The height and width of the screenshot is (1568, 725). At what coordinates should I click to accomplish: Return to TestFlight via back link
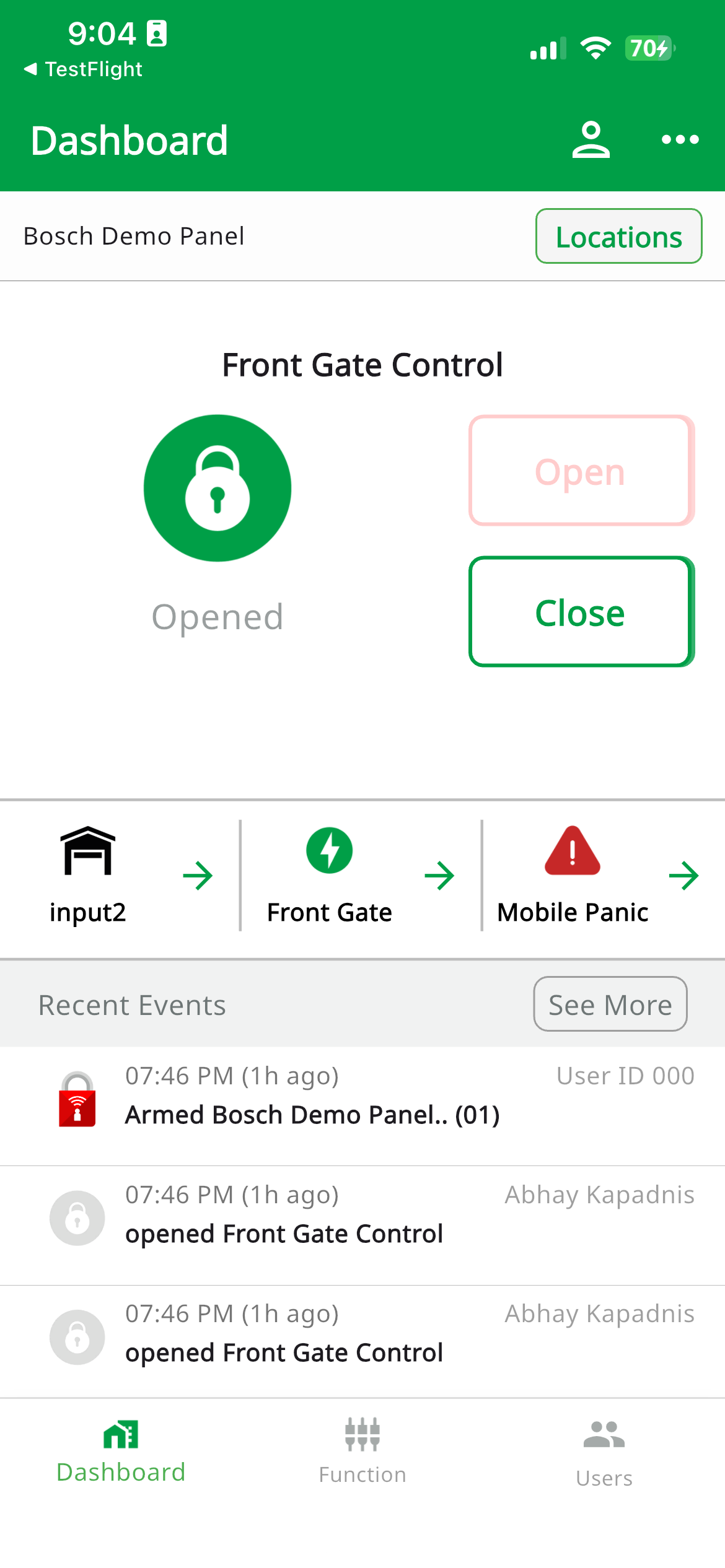[x=84, y=69]
